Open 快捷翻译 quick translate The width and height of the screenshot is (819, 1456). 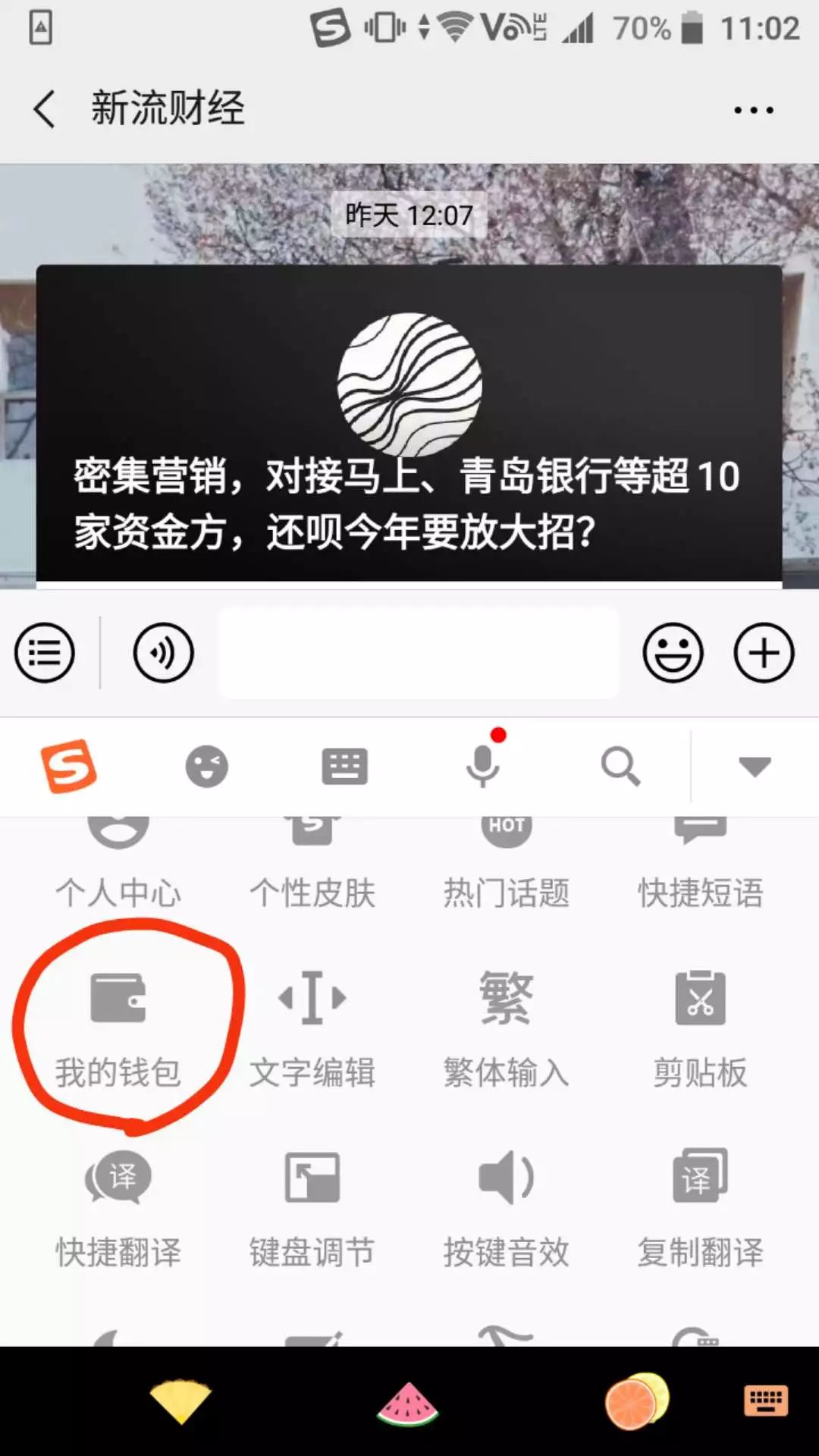(x=118, y=1209)
